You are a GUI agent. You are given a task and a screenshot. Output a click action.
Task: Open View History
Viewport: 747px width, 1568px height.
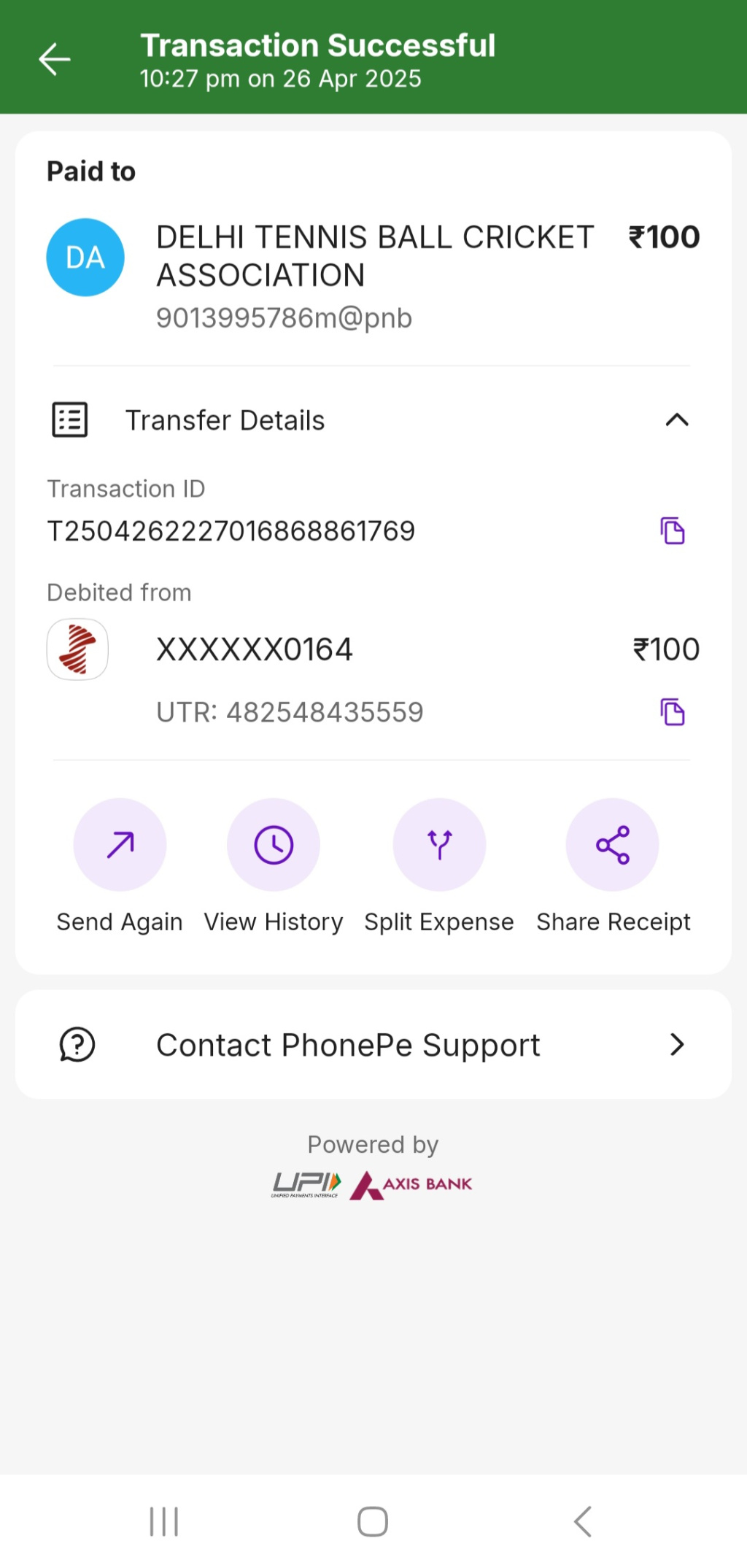click(274, 845)
